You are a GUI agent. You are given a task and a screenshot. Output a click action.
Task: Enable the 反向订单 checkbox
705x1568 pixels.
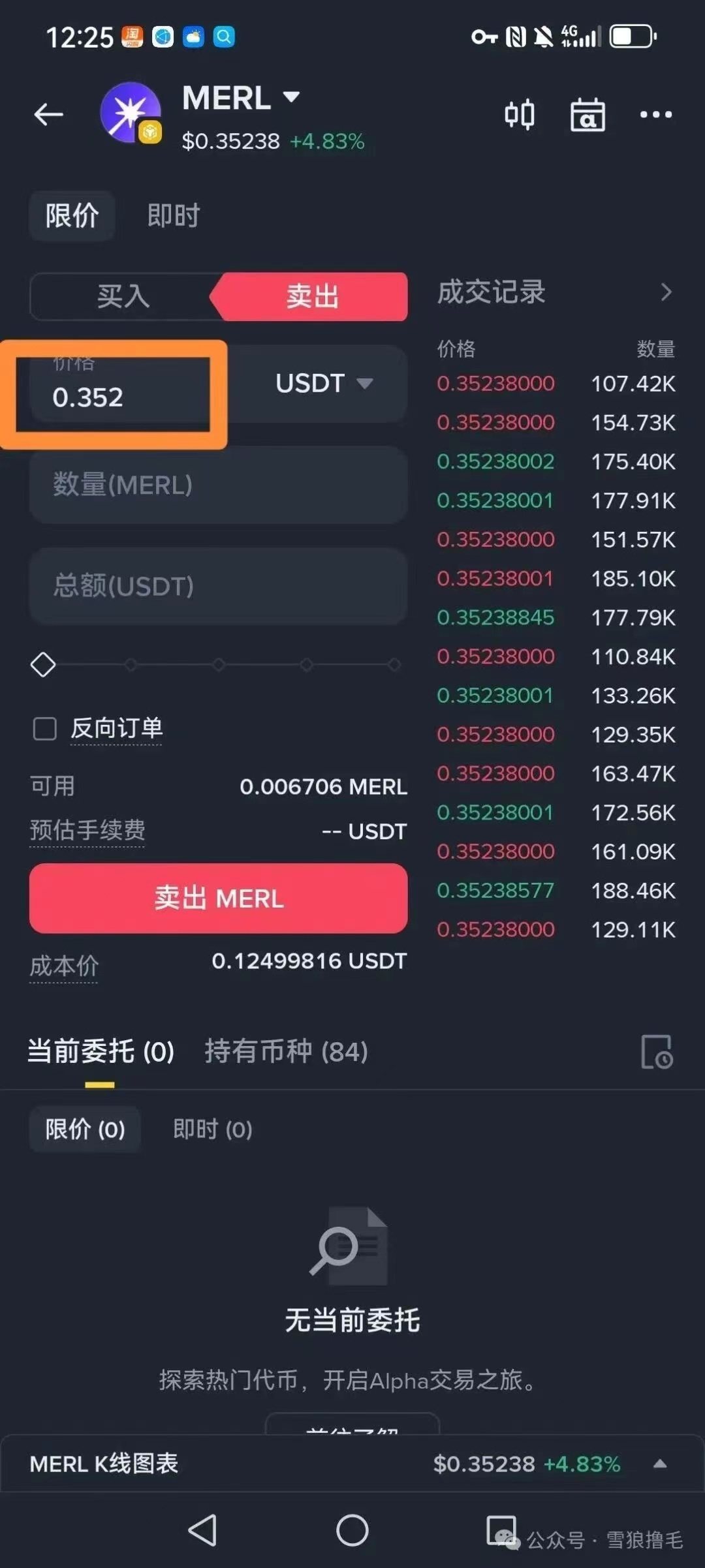point(44,729)
